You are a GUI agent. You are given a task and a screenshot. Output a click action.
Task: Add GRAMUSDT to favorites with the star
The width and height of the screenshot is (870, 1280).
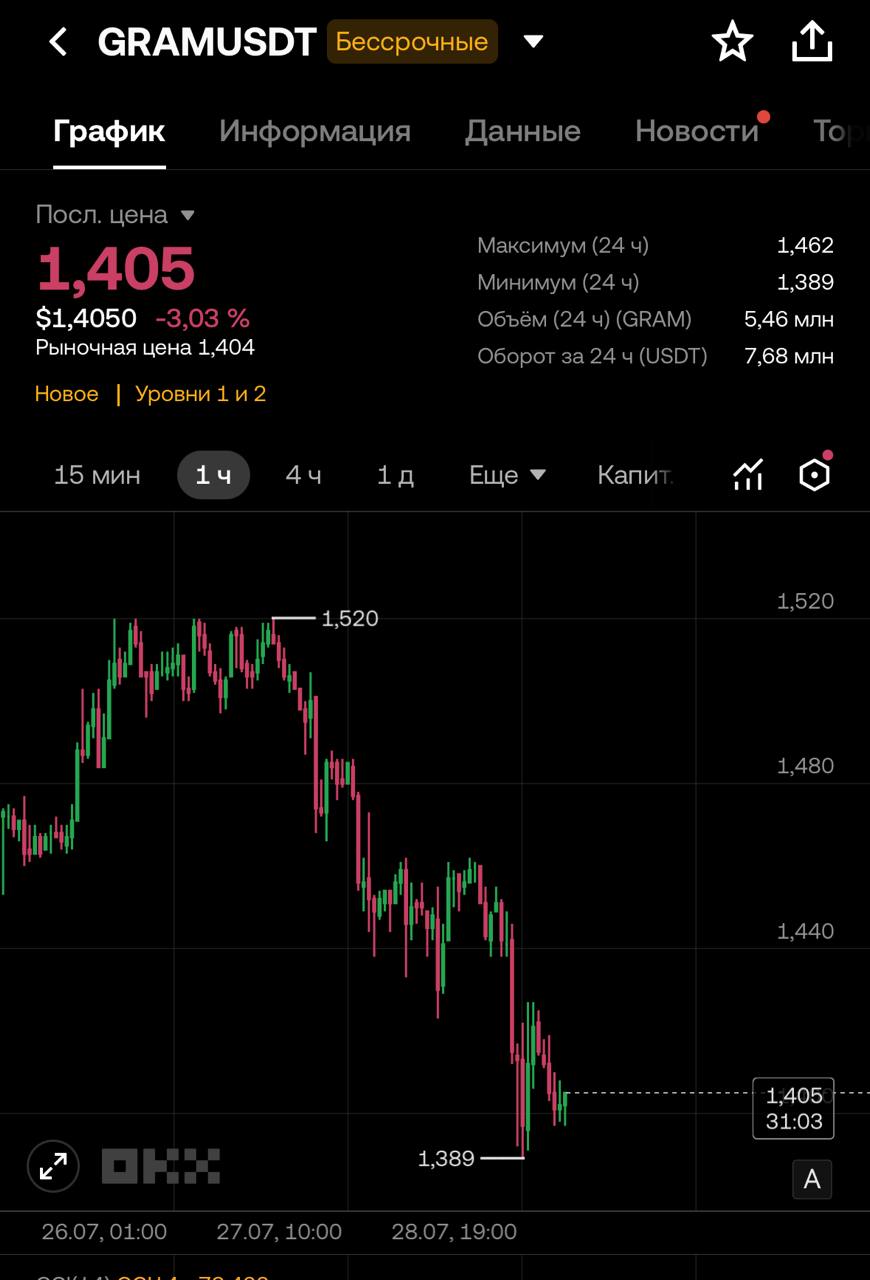tap(732, 42)
